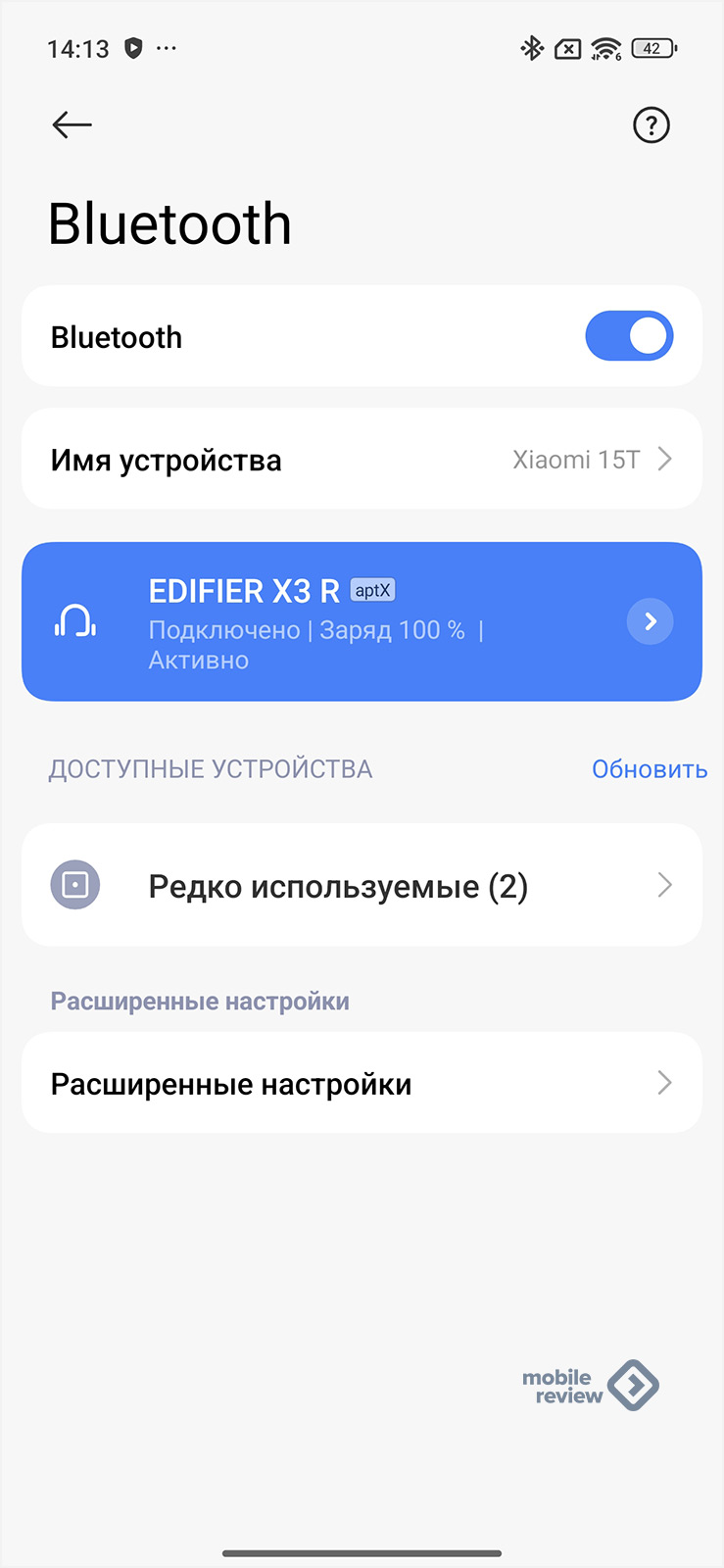Image resolution: width=724 pixels, height=1568 pixels.
Task: Open the Имя устройства row
Action: [x=362, y=460]
